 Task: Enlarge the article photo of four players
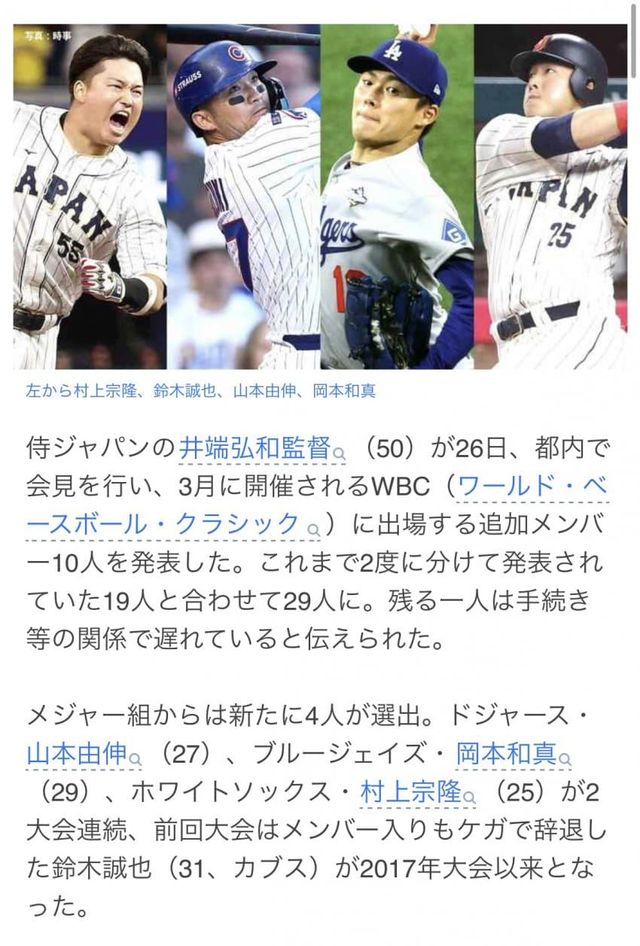[x=320, y=196]
